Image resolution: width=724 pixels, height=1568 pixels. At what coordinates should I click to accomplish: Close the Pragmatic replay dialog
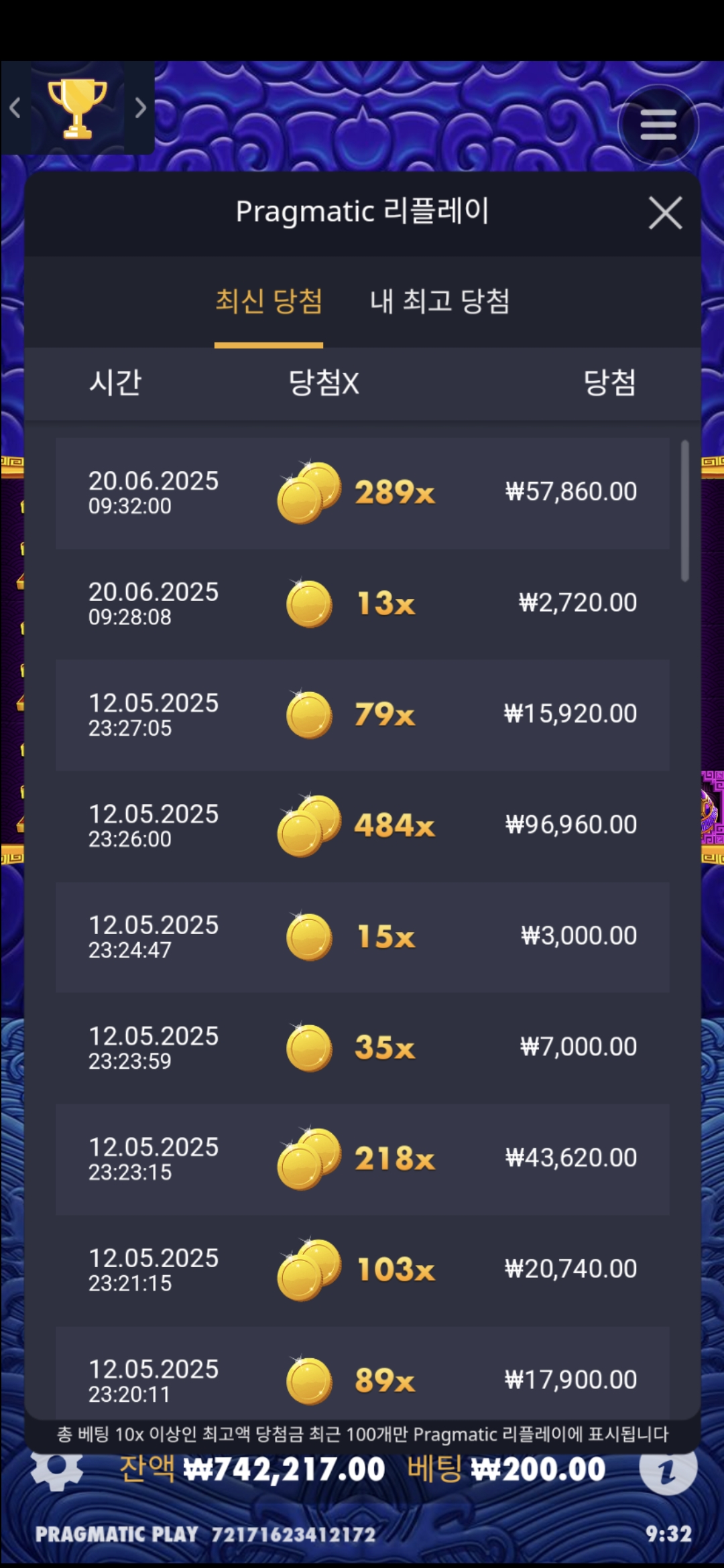click(x=664, y=213)
